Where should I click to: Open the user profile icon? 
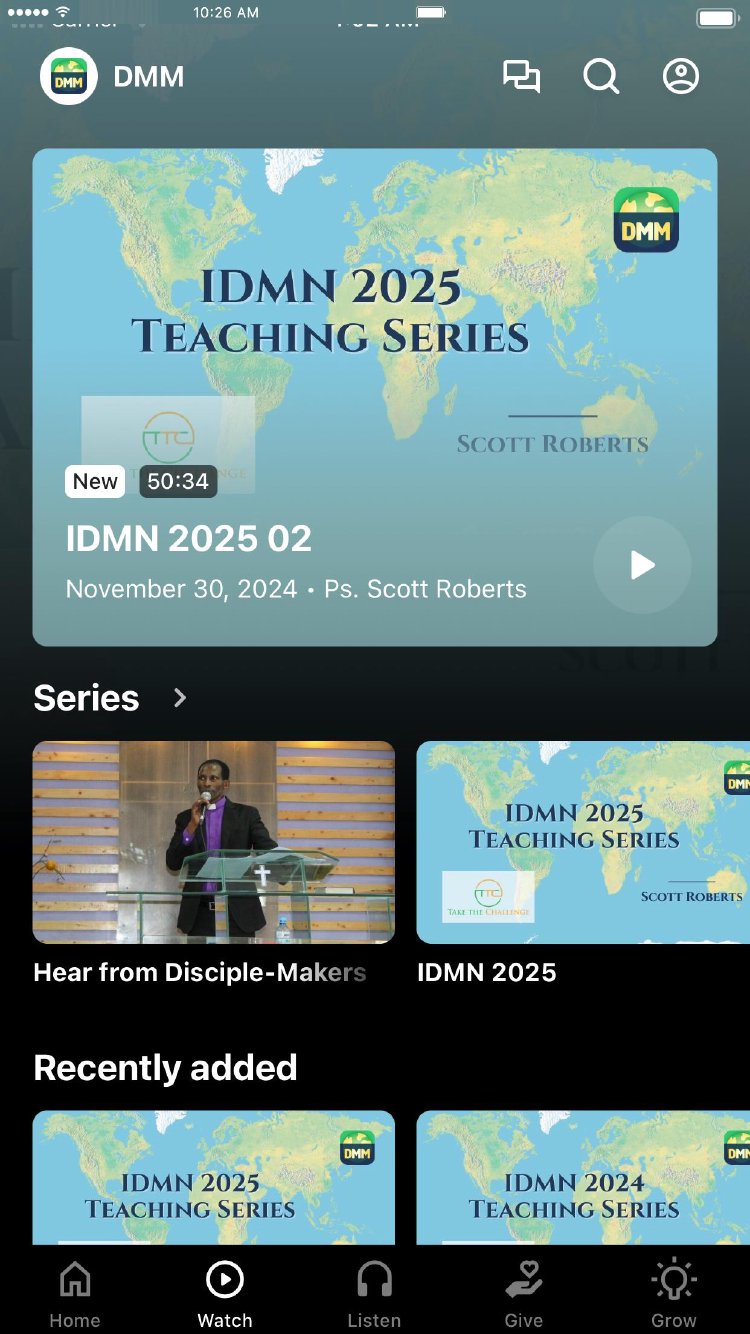click(681, 77)
